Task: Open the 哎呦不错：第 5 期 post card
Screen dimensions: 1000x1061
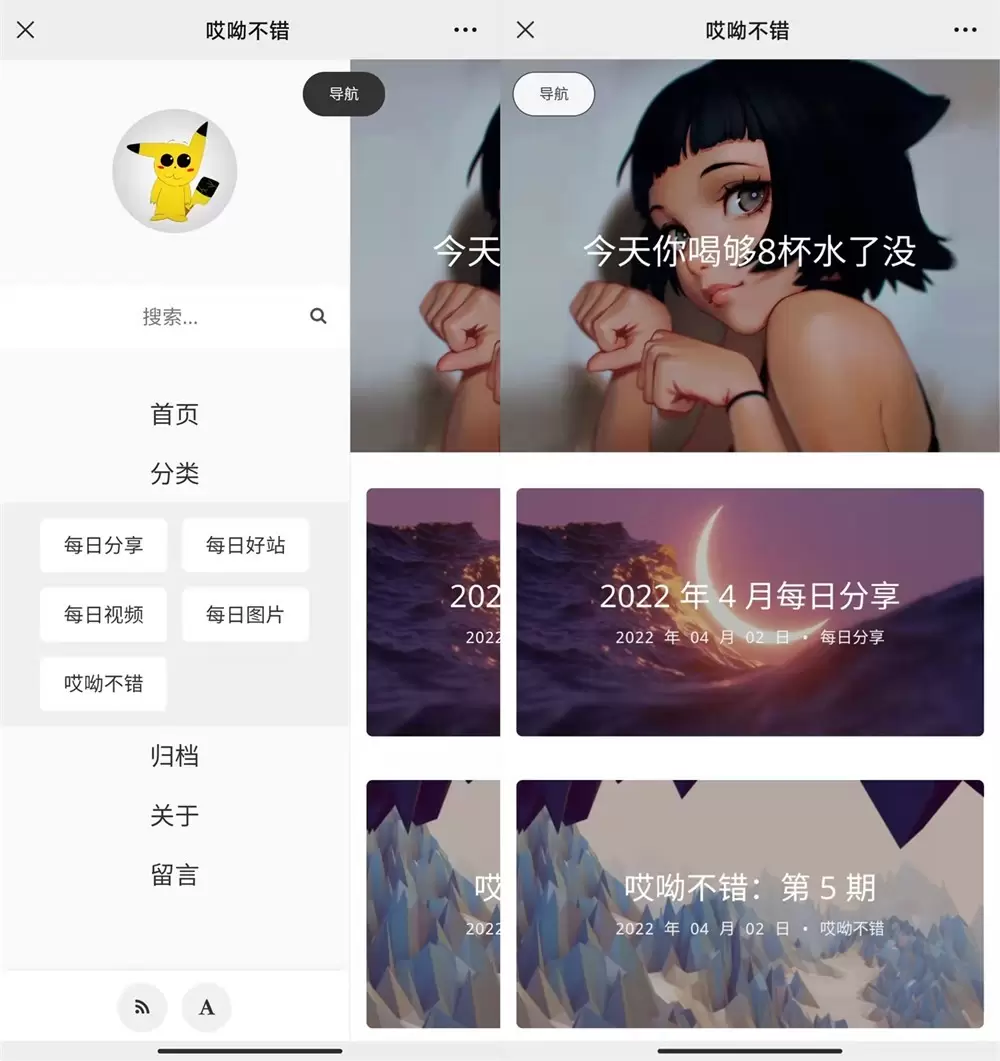Action: [749, 903]
